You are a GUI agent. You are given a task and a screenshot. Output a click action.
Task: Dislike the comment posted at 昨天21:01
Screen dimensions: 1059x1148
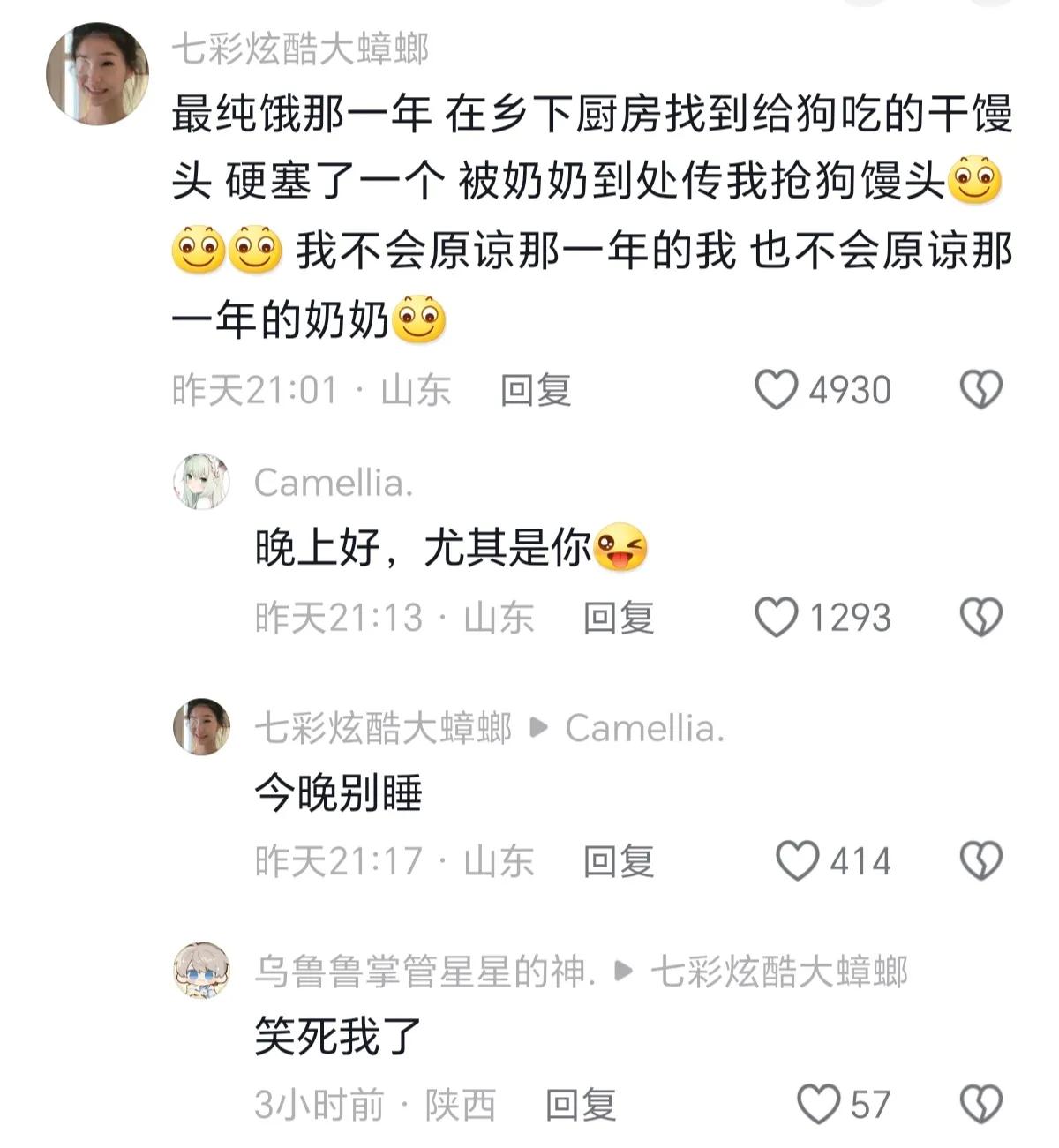pos(980,390)
